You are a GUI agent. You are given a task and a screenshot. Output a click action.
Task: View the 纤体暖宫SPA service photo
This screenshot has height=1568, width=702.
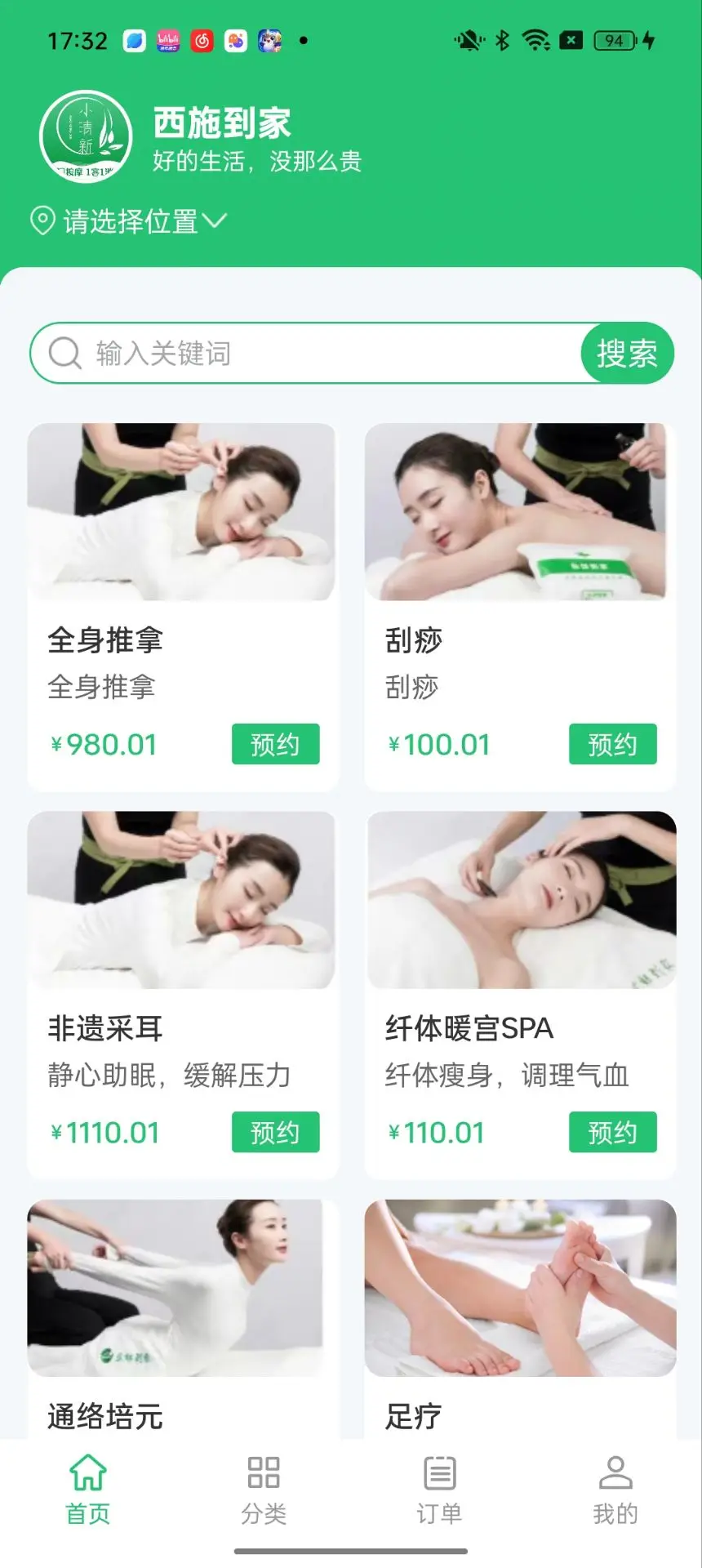tap(520, 900)
